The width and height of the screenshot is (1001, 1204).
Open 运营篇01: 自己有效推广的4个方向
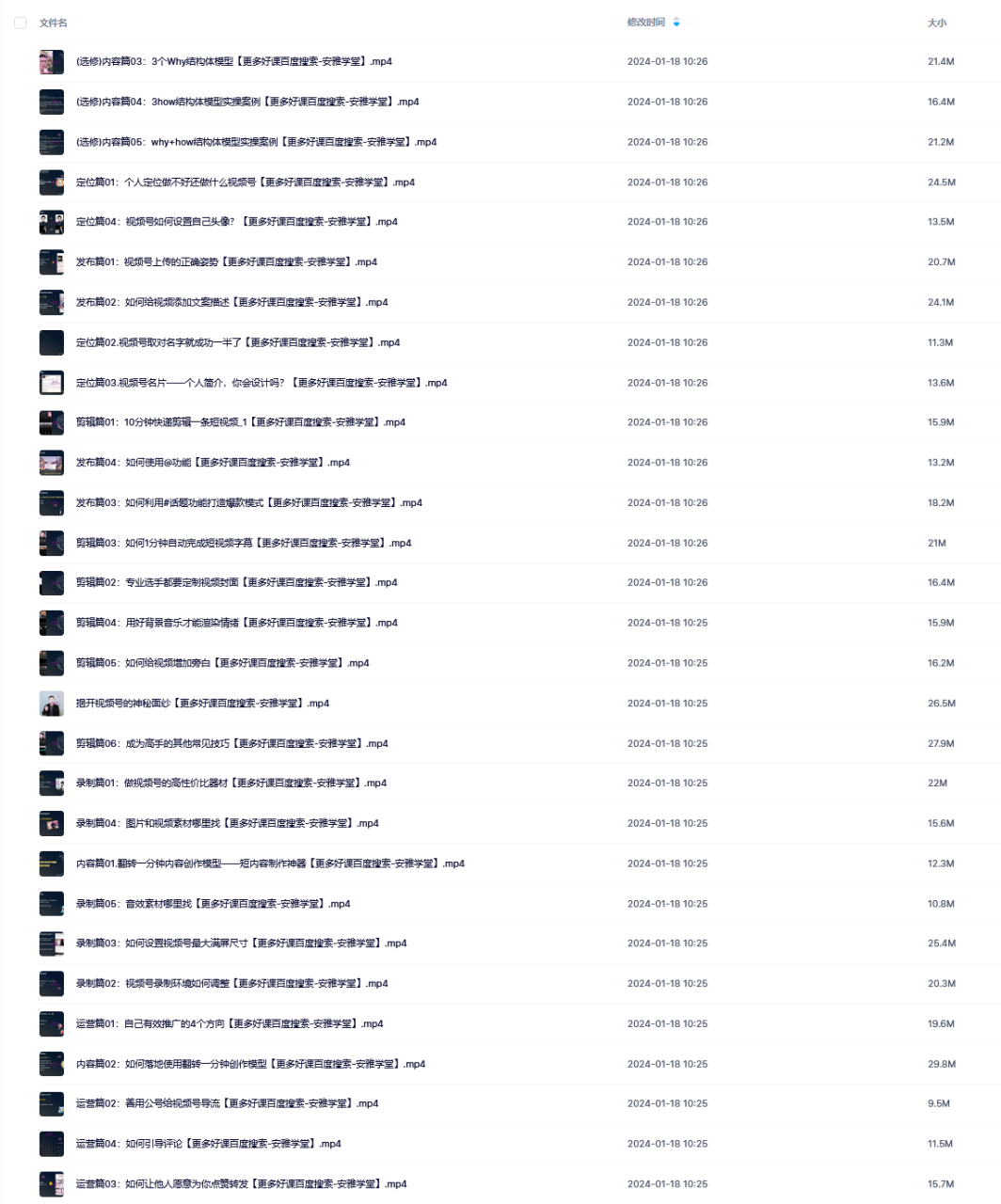tap(230, 1024)
